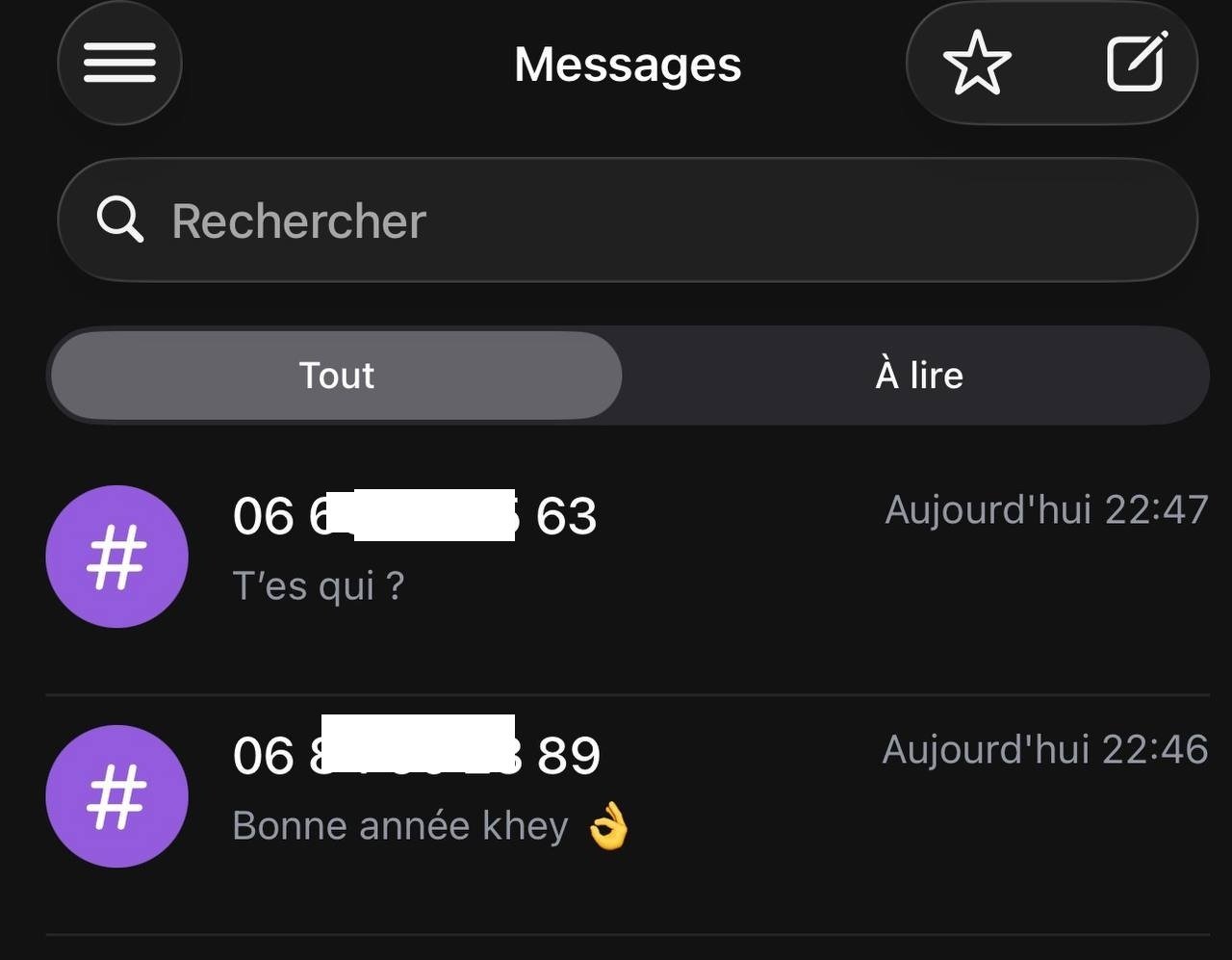This screenshot has height=960, width=1232.
Task: Switch to the À lire tab
Action: (x=918, y=376)
